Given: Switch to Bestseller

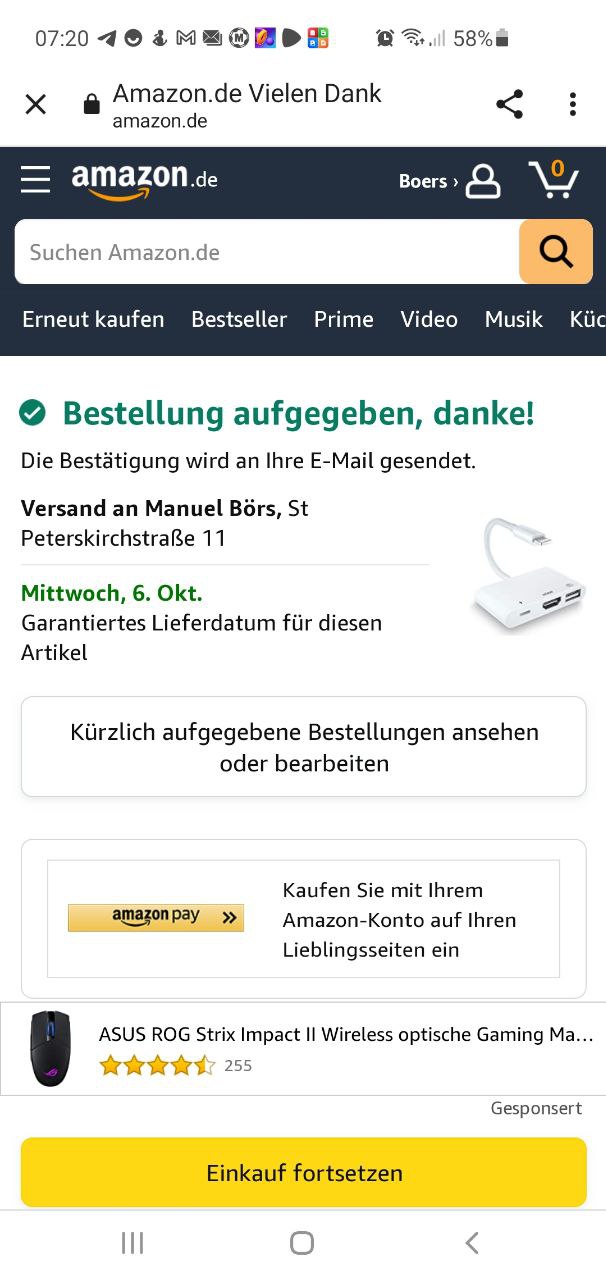Looking at the screenshot, I should [239, 319].
